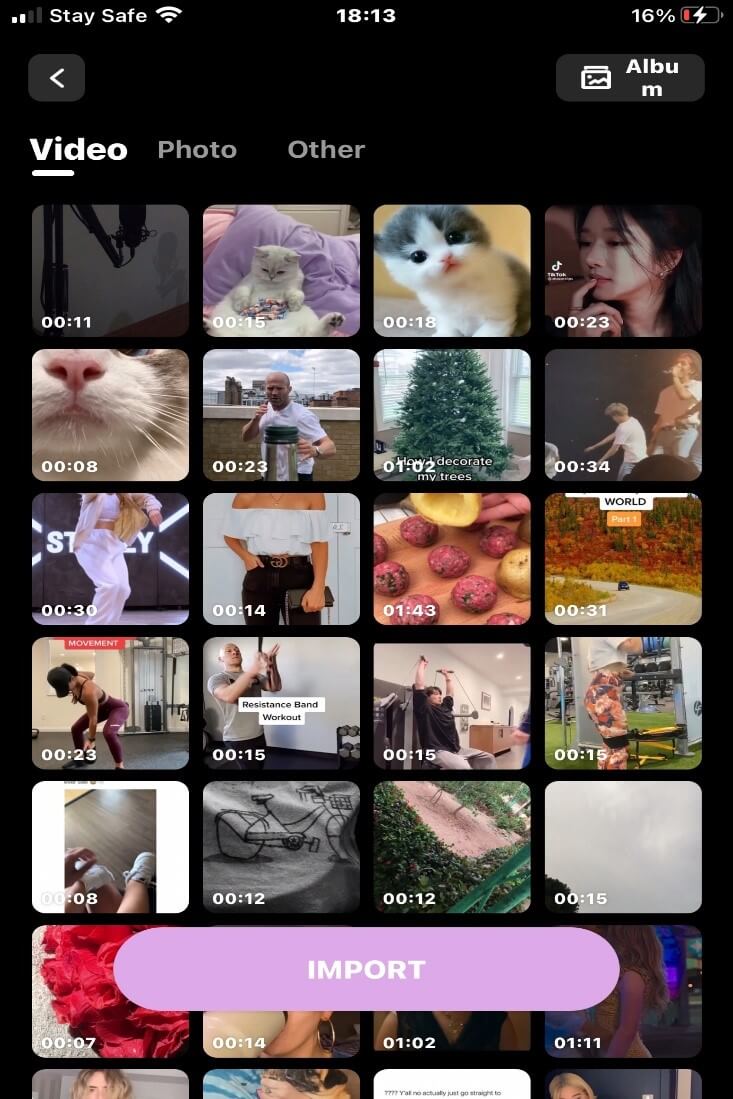Choose the 00:14 white ruffle top video
733x1099 pixels.
[x=281, y=558]
